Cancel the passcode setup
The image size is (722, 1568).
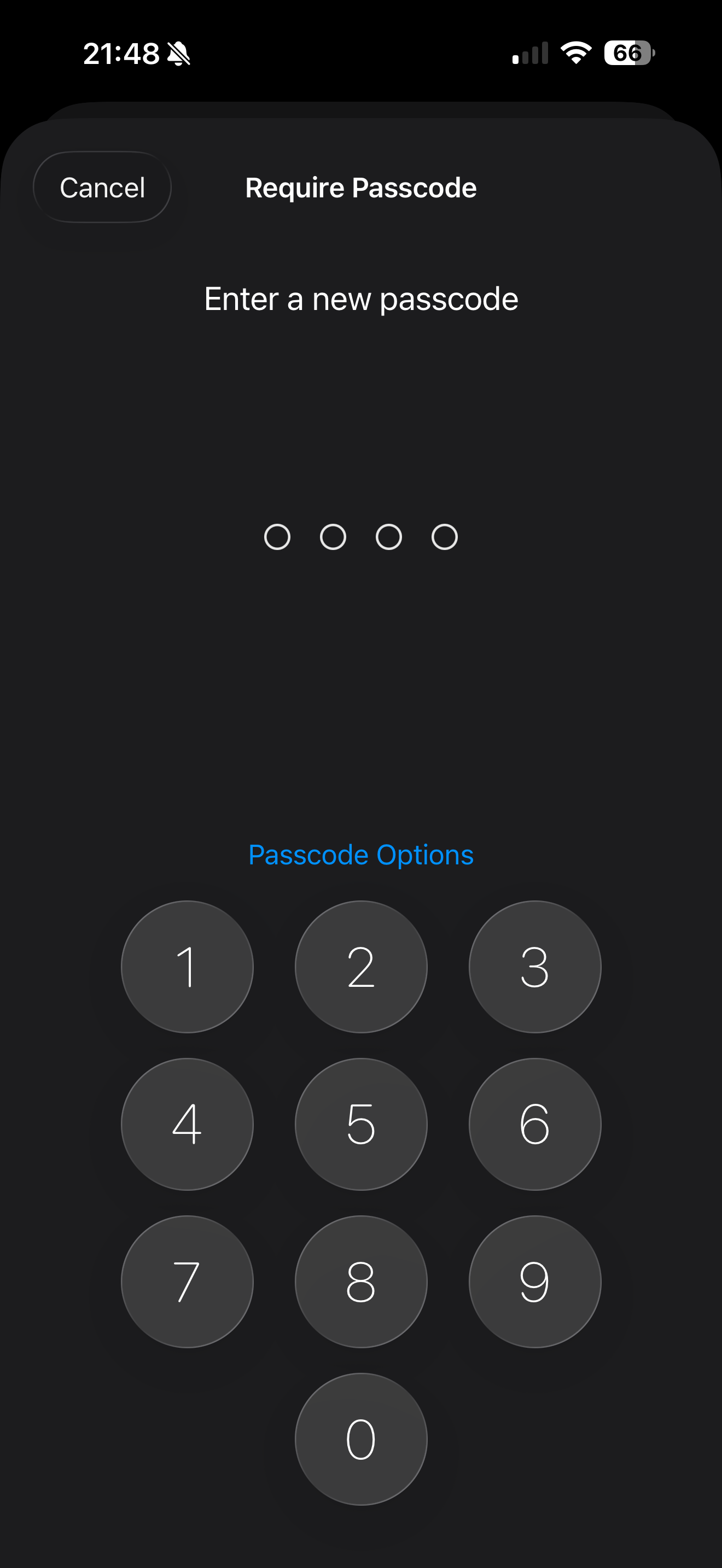tap(102, 188)
